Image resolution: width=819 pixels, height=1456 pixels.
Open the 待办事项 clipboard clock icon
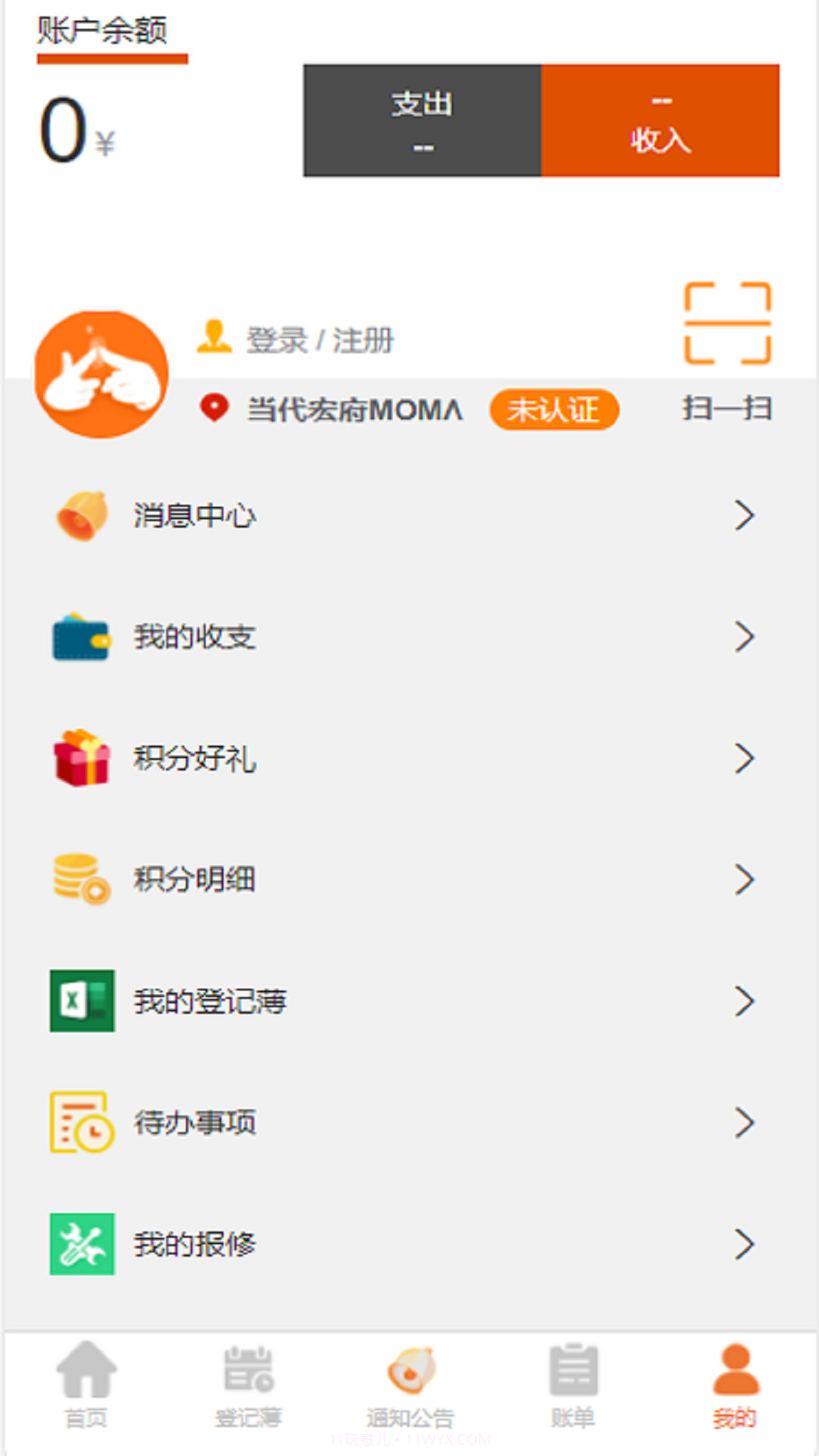point(80,1122)
